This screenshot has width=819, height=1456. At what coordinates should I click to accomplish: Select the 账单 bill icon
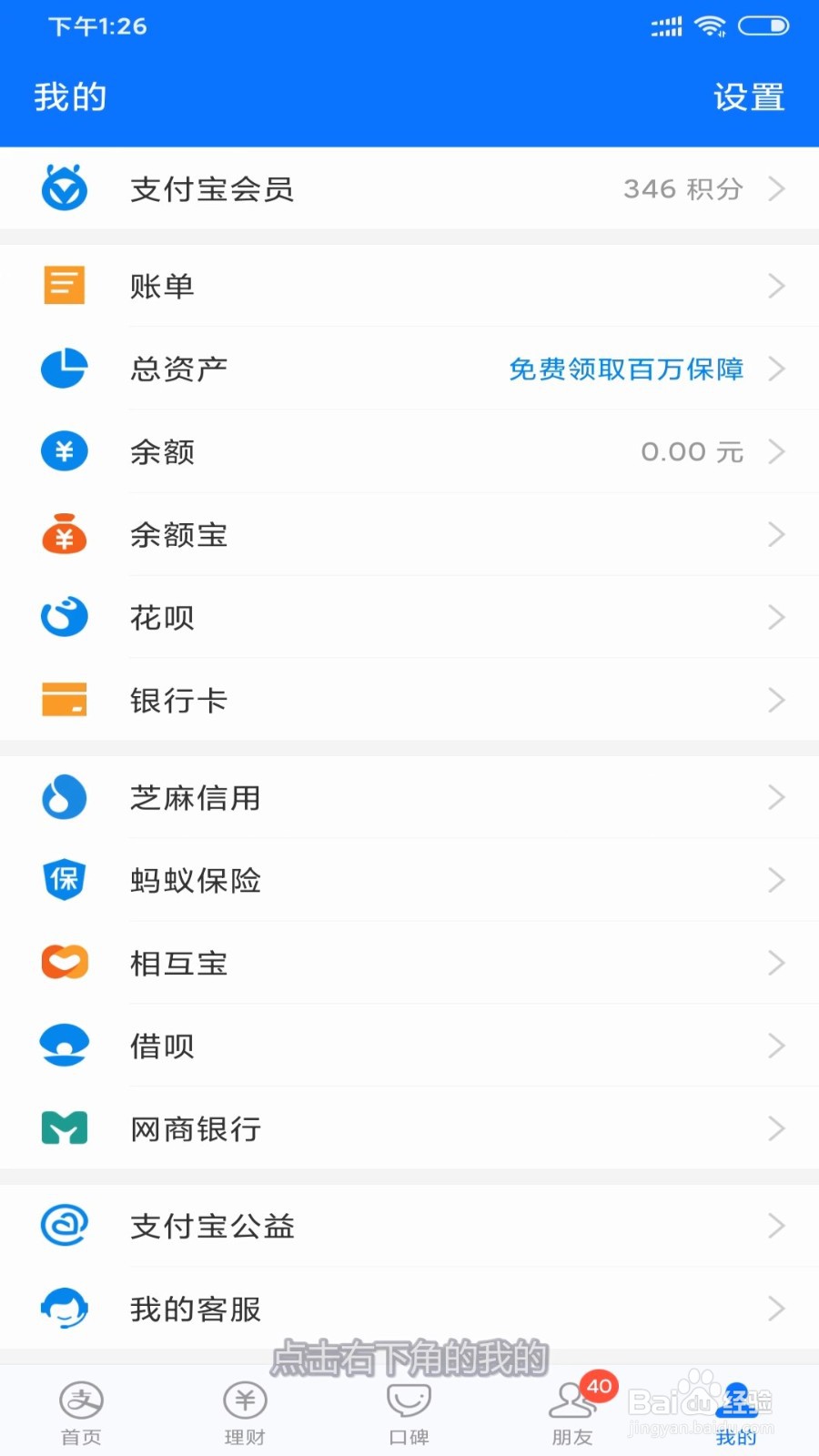(64, 285)
